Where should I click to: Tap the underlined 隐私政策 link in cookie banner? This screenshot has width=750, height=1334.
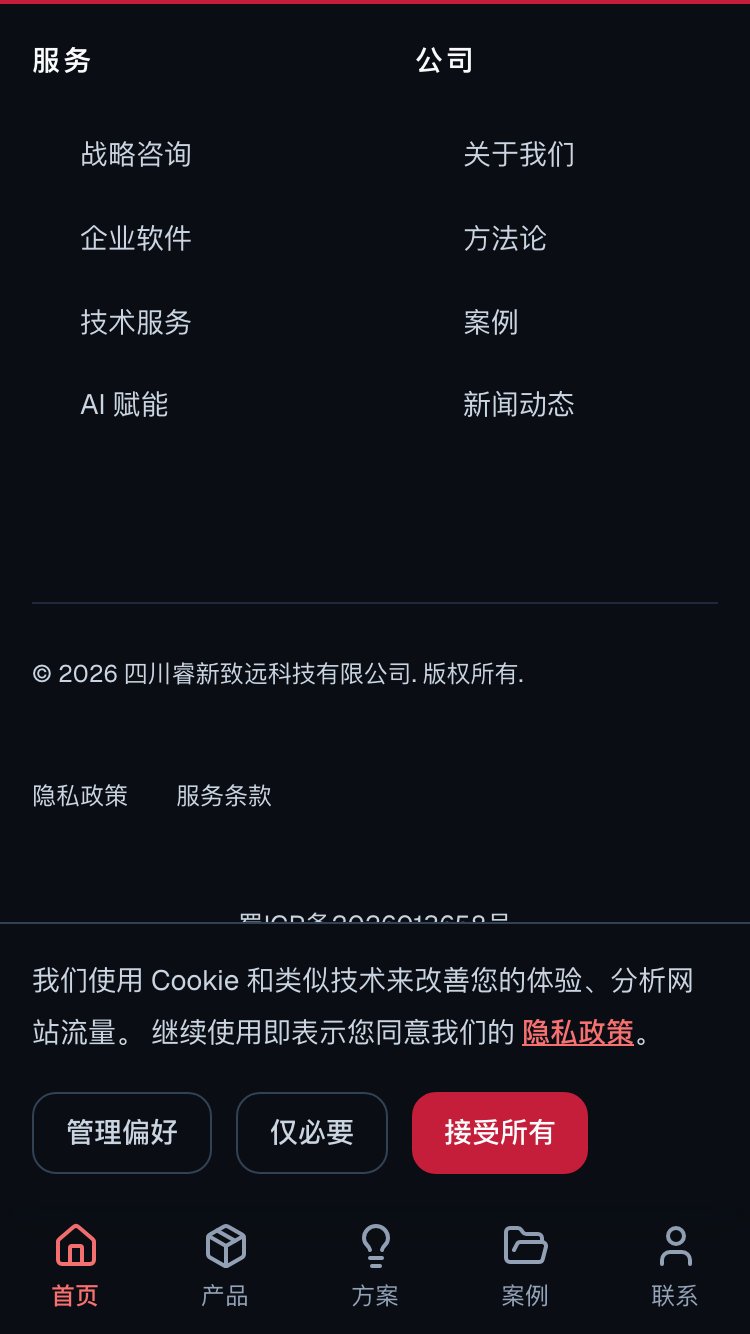click(x=578, y=1032)
